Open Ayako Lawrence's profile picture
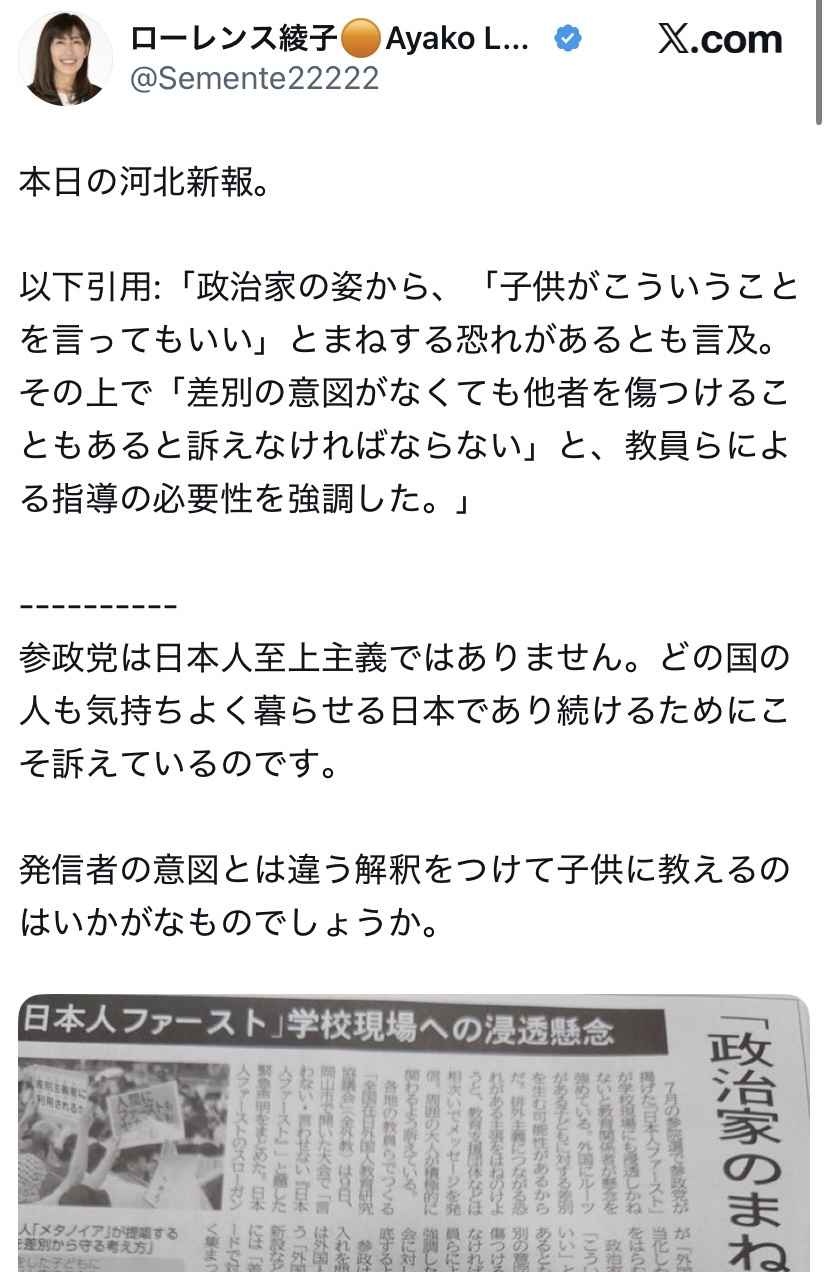The width and height of the screenshot is (828, 1272). tap(65, 58)
